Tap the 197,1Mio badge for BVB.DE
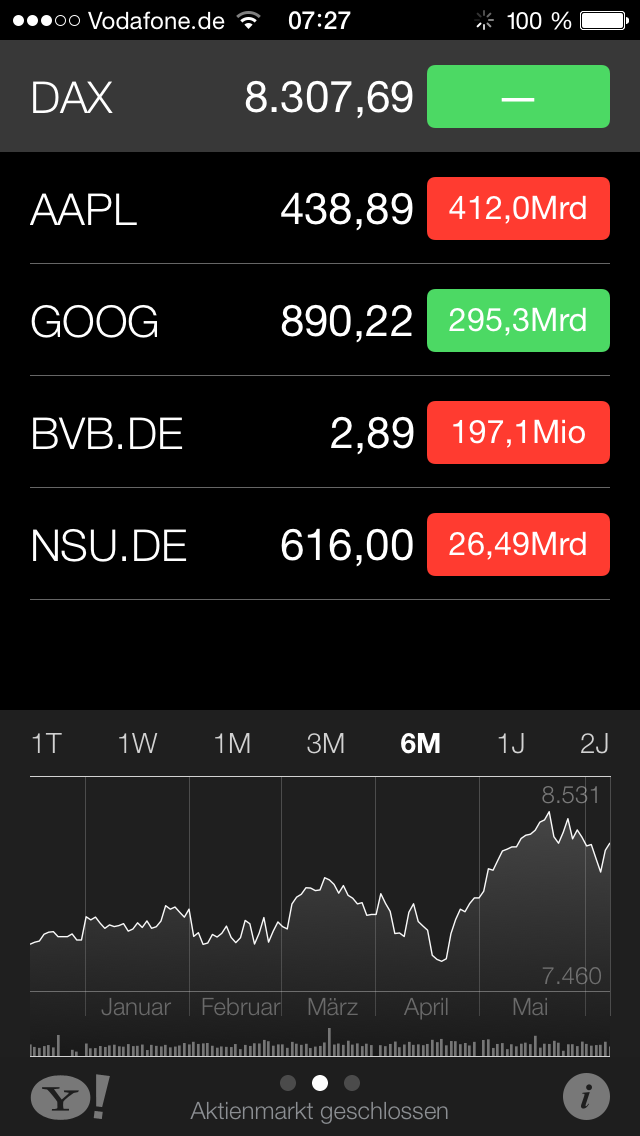 pyautogui.click(x=518, y=433)
